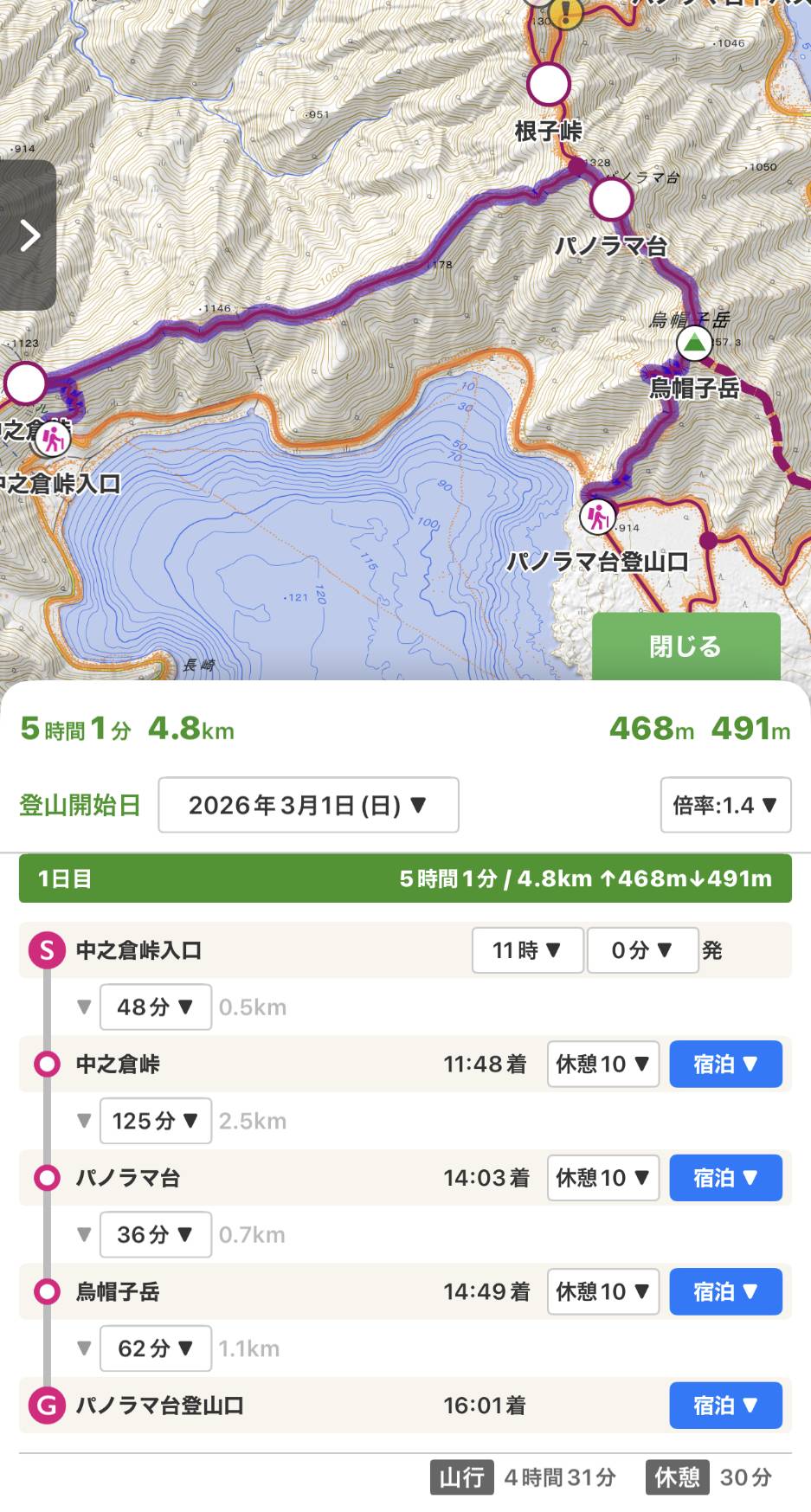
Task: Open the 登山開始日 date picker
Action: [308, 805]
